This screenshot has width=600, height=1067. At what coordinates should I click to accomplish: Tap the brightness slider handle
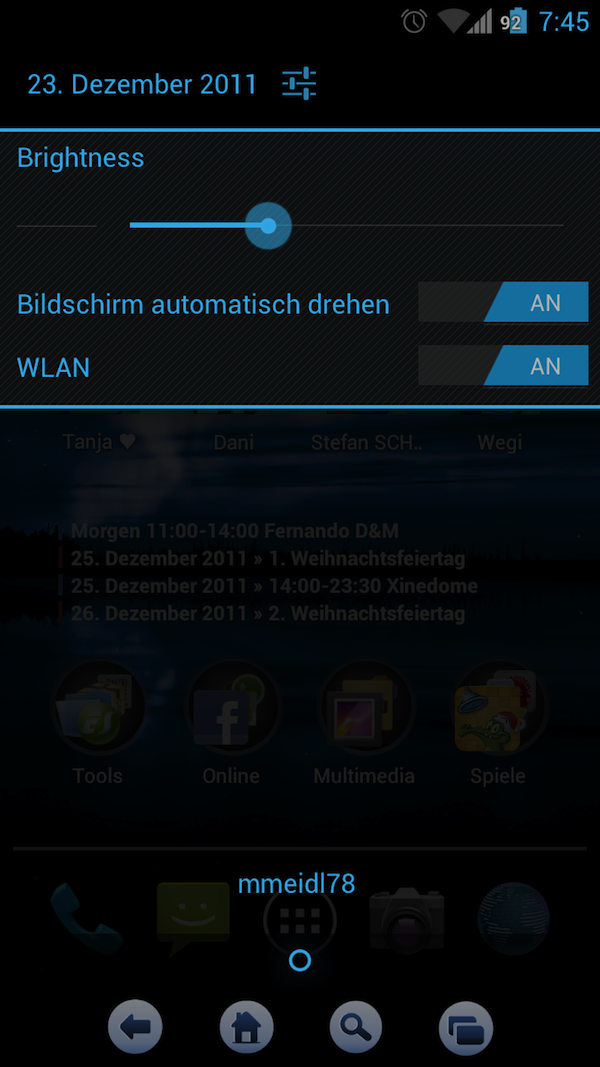[268, 225]
